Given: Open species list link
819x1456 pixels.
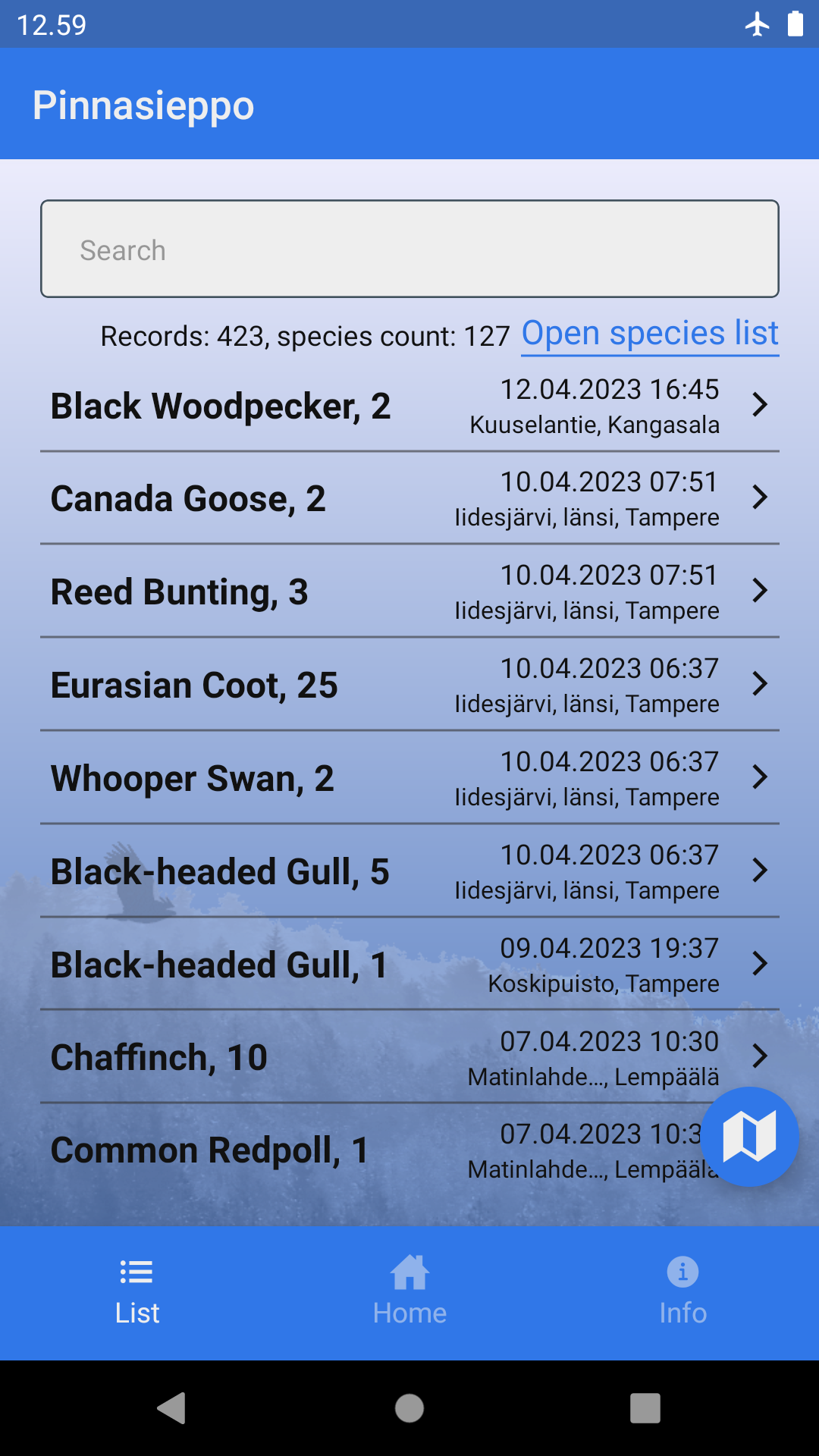Looking at the screenshot, I should tap(650, 334).
